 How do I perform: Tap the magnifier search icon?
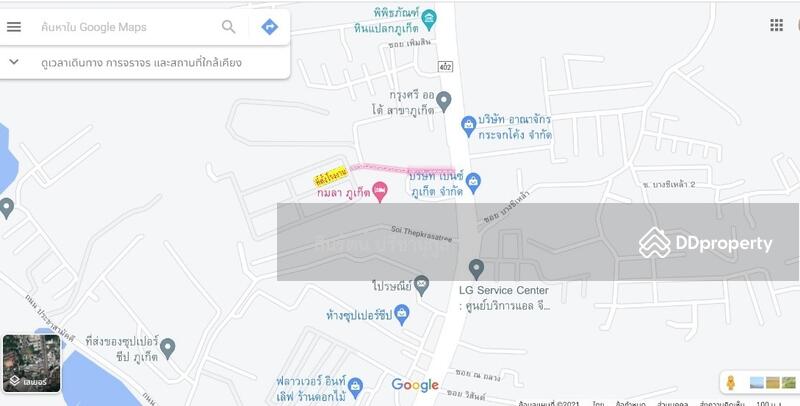click(229, 27)
